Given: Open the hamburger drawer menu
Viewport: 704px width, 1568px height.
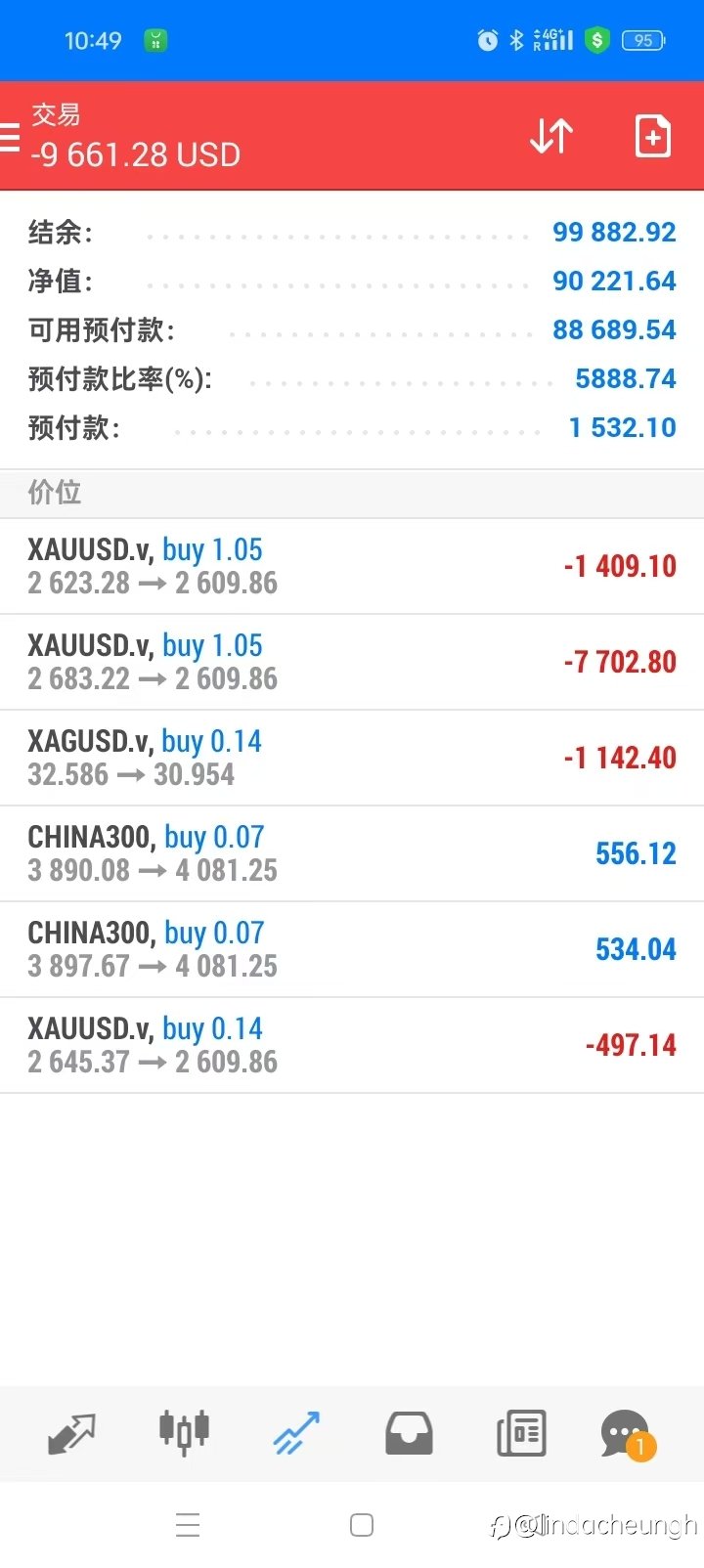Looking at the screenshot, I should (x=9, y=137).
